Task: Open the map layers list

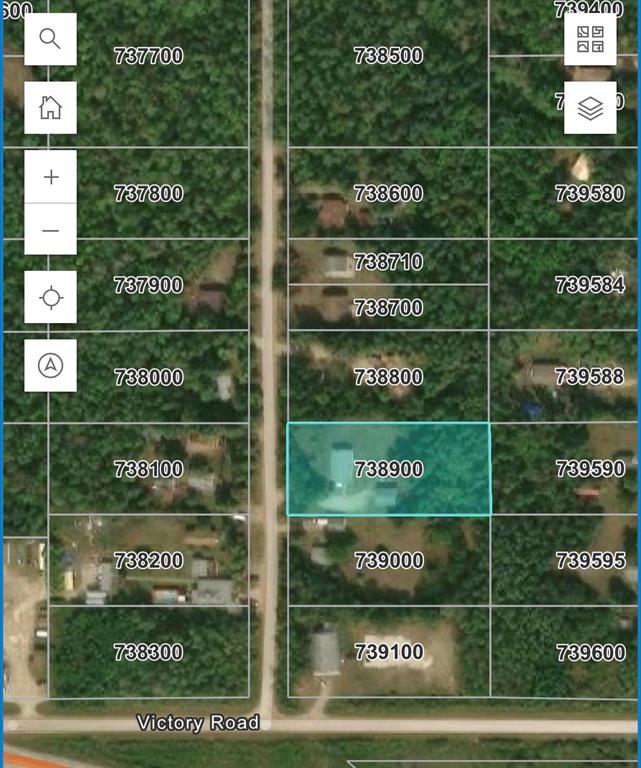Action: (590, 108)
